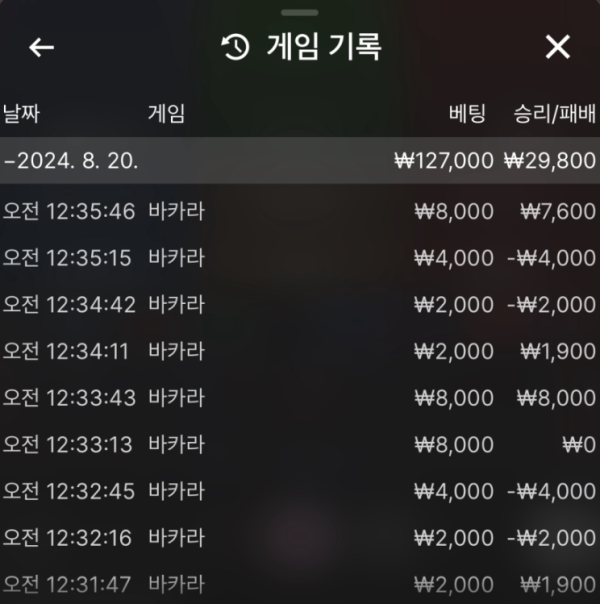Collapse the 2024. 8. 20. date group
This screenshot has width=600, height=604.
click(x=70, y=160)
